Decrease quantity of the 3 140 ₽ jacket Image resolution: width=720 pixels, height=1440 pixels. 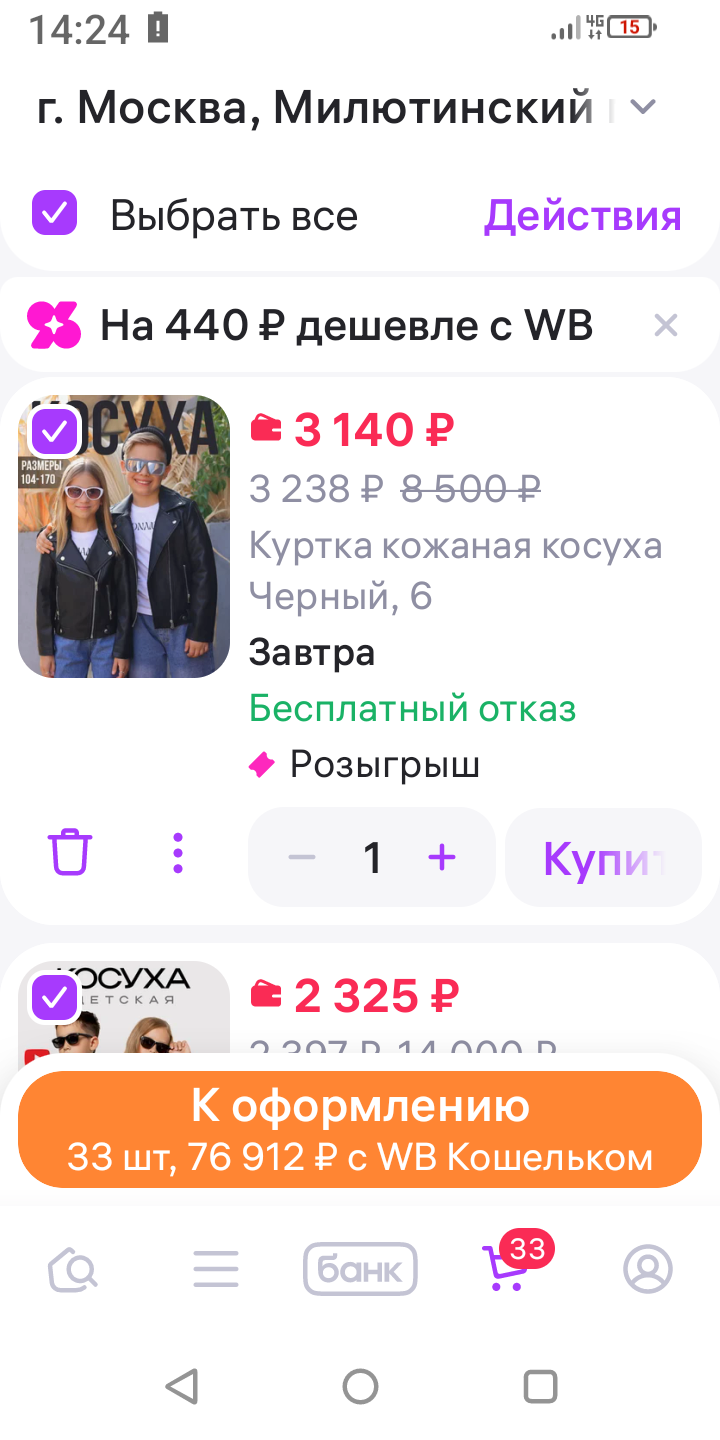302,857
